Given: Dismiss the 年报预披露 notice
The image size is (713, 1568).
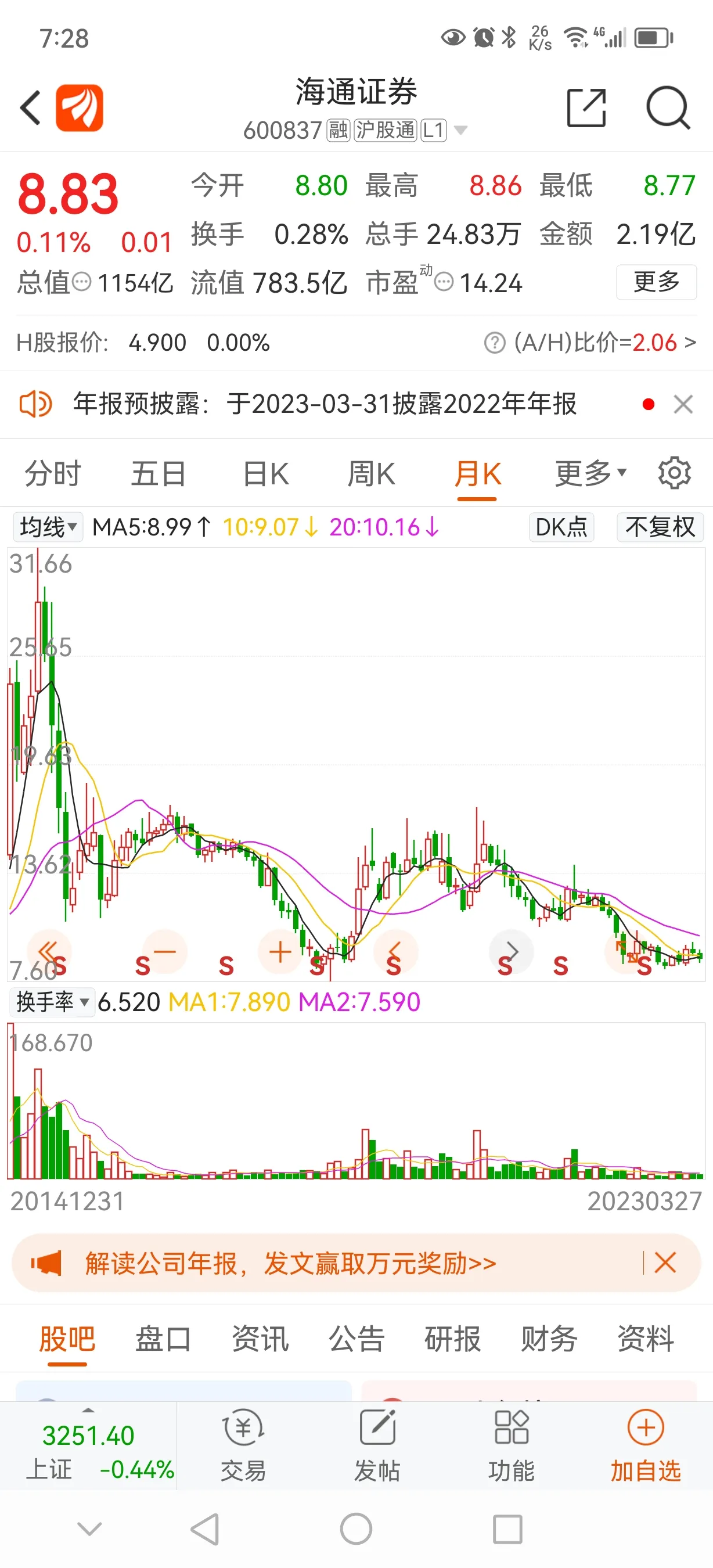Looking at the screenshot, I should pyautogui.click(x=683, y=404).
